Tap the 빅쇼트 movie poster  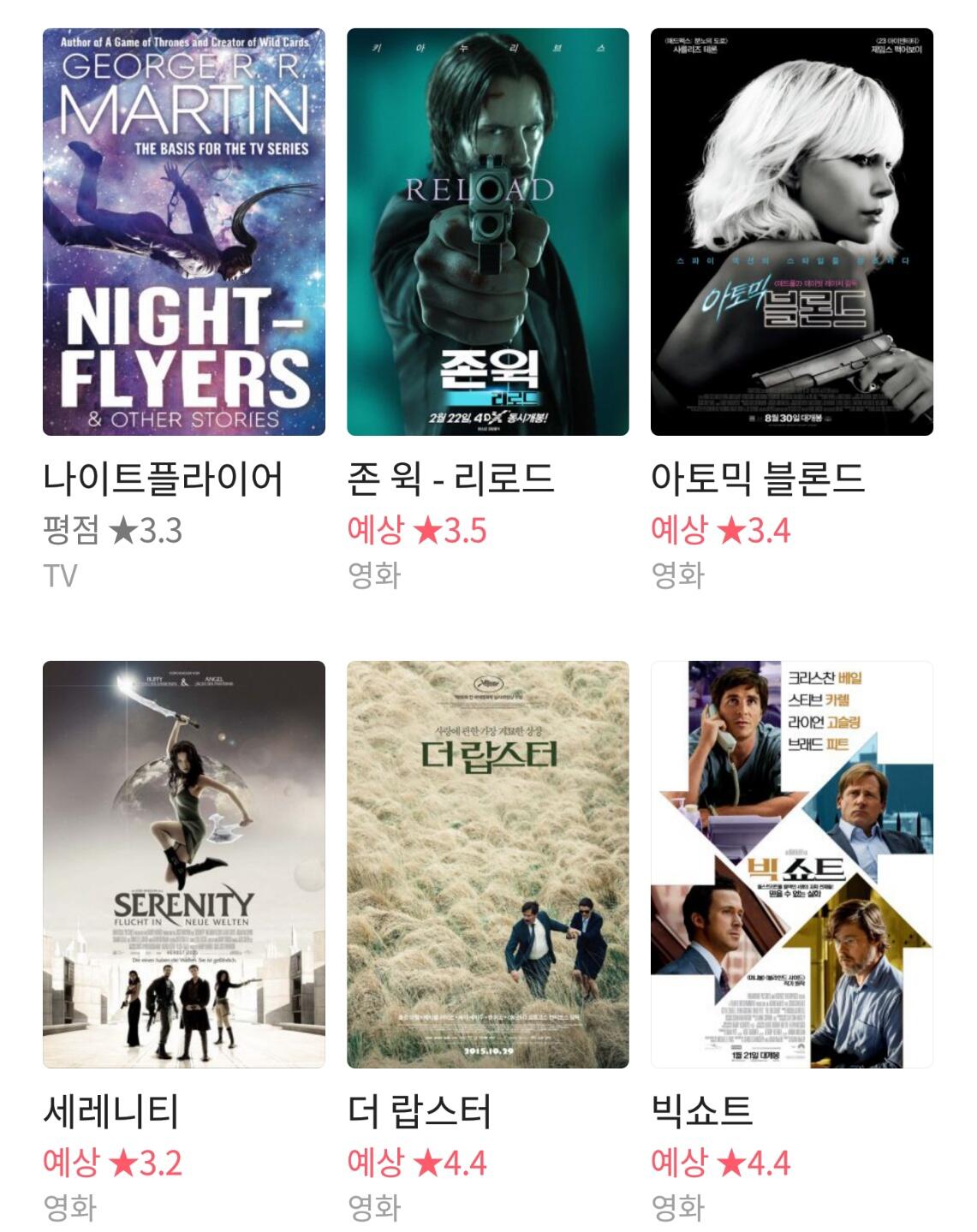pyautogui.click(x=791, y=865)
